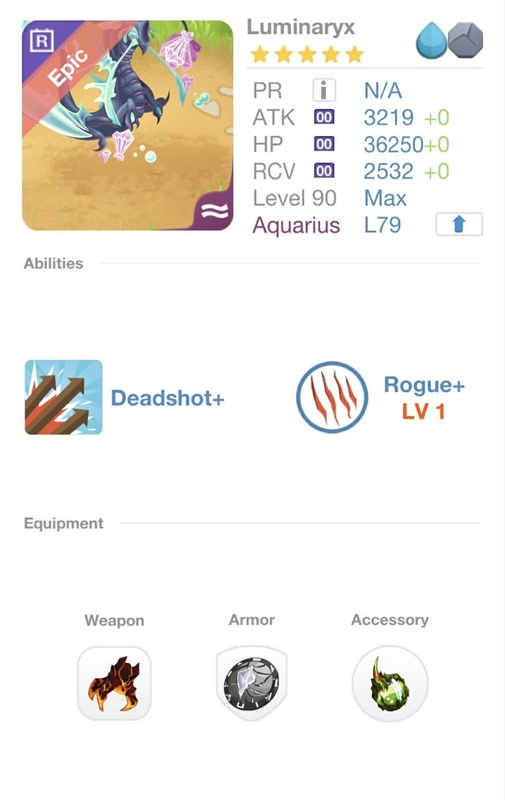Open the PR info icon
Screen dimensions: 505x800
click(323, 91)
